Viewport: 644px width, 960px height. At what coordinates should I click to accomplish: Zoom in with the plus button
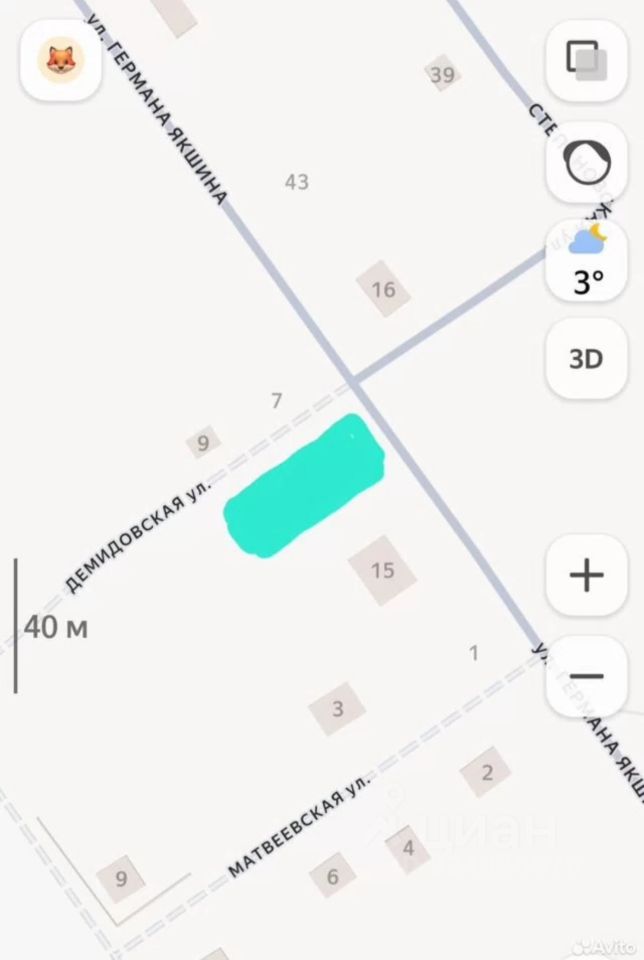pyautogui.click(x=586, y=575)
